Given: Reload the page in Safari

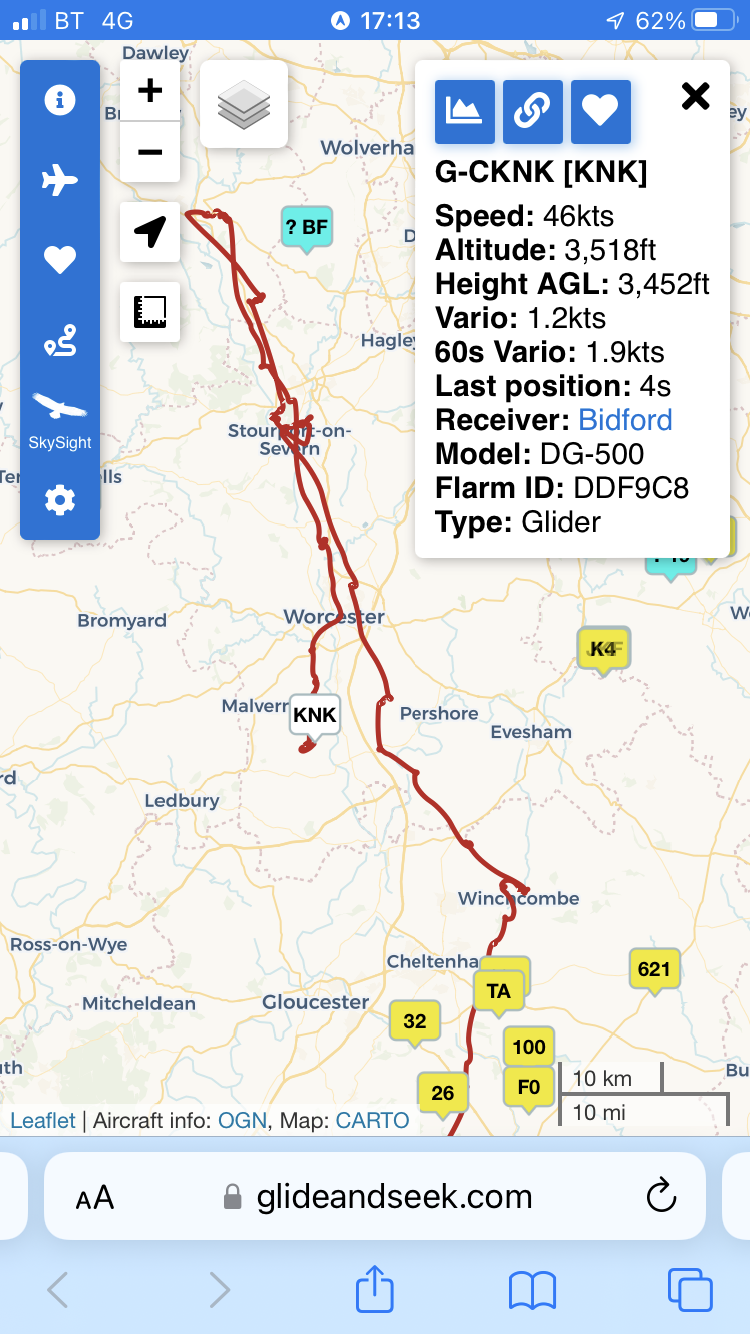Looking at the screenshot, I should click(661, 1196).
